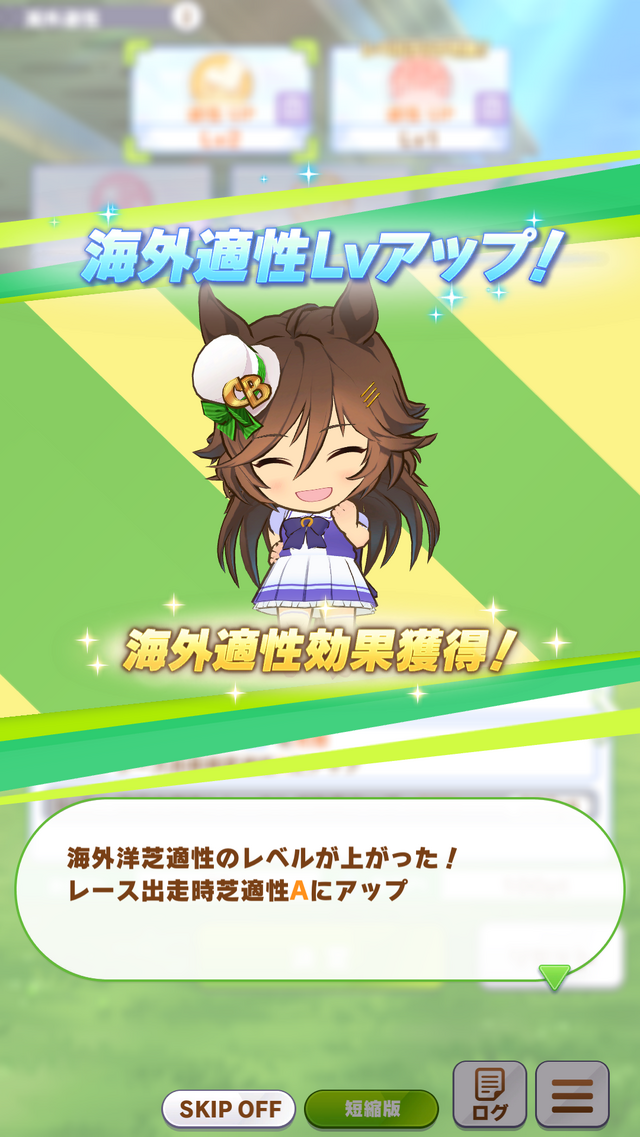Toggle the SKIP OFF button

pyautogui.click(x=229, y=1109)
